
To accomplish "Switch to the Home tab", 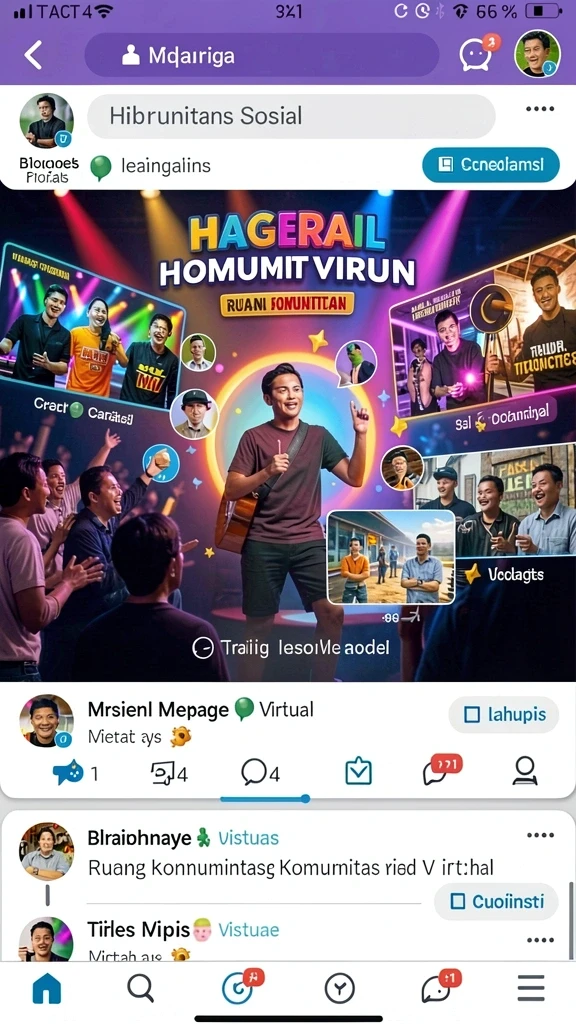I will click(46, 988).
